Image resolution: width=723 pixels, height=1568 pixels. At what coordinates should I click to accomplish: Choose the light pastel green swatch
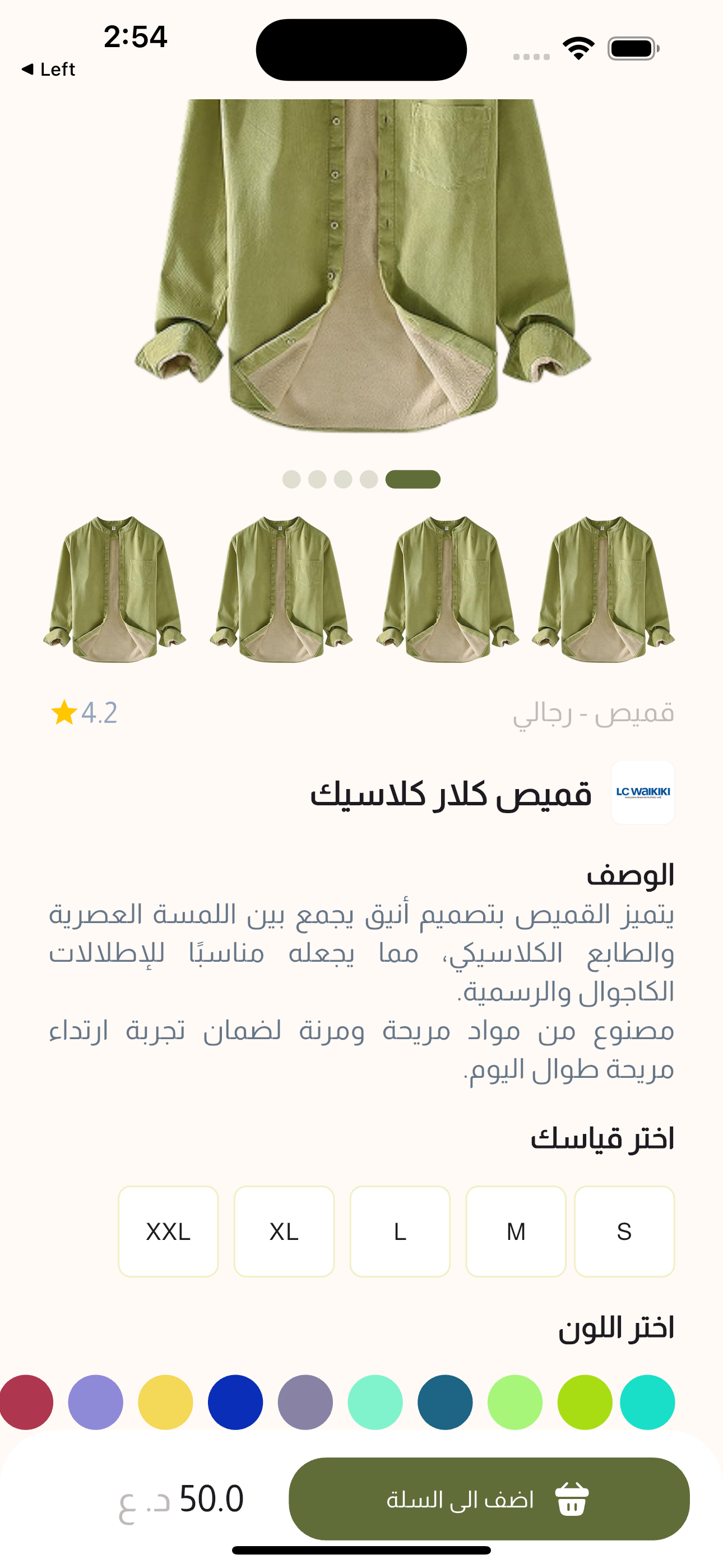pos(515,1402)
